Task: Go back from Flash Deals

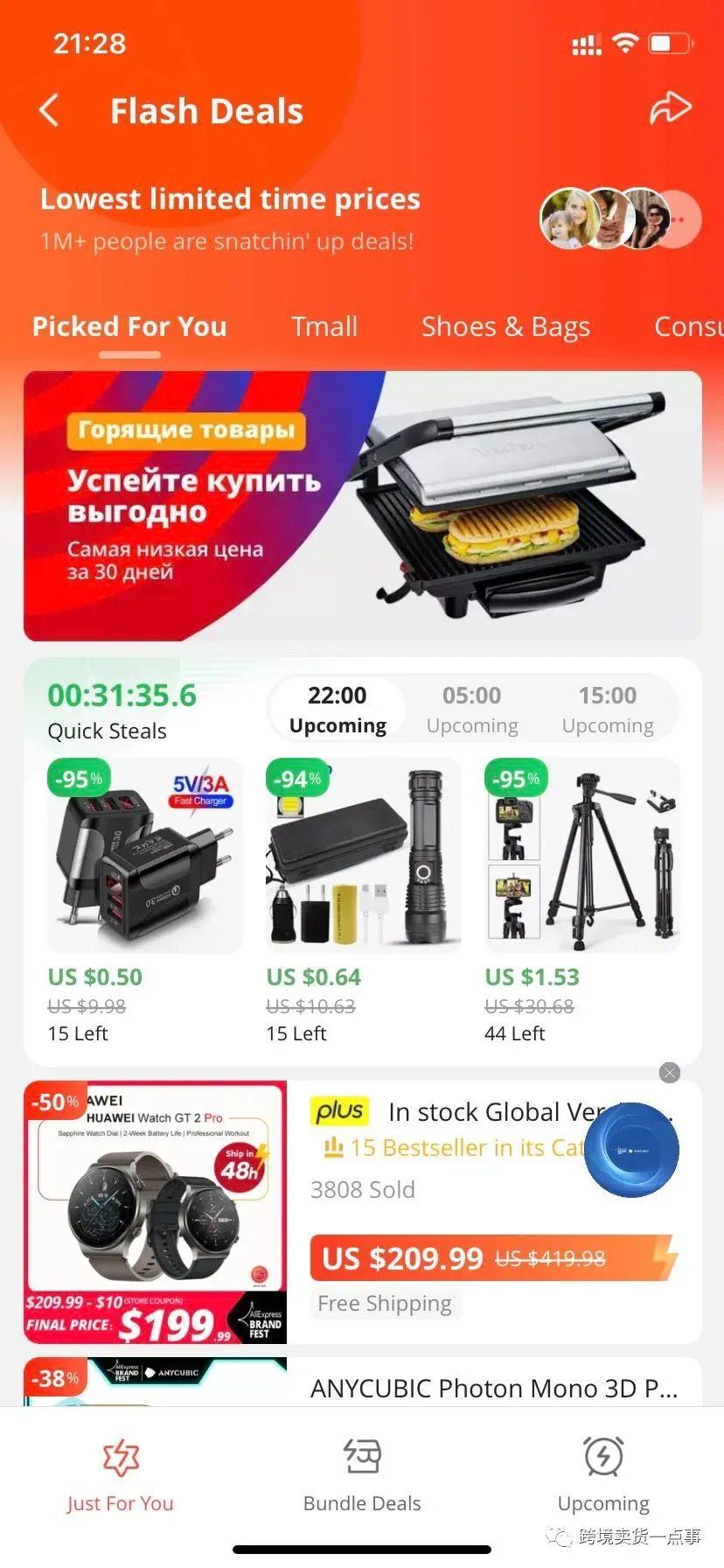Action: pyautogui.click(x=50, y=111)
